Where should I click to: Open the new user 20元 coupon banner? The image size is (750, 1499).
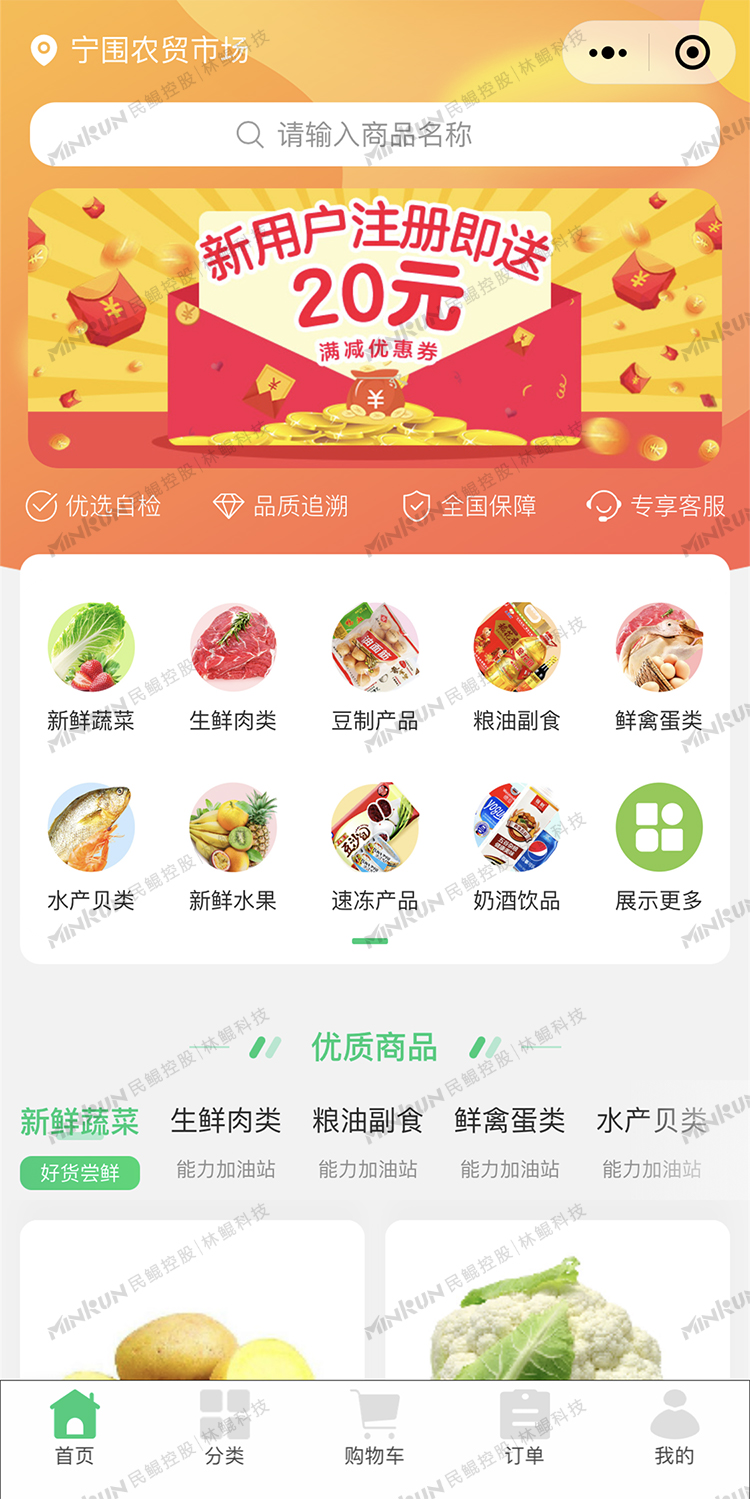coord(375,328)
